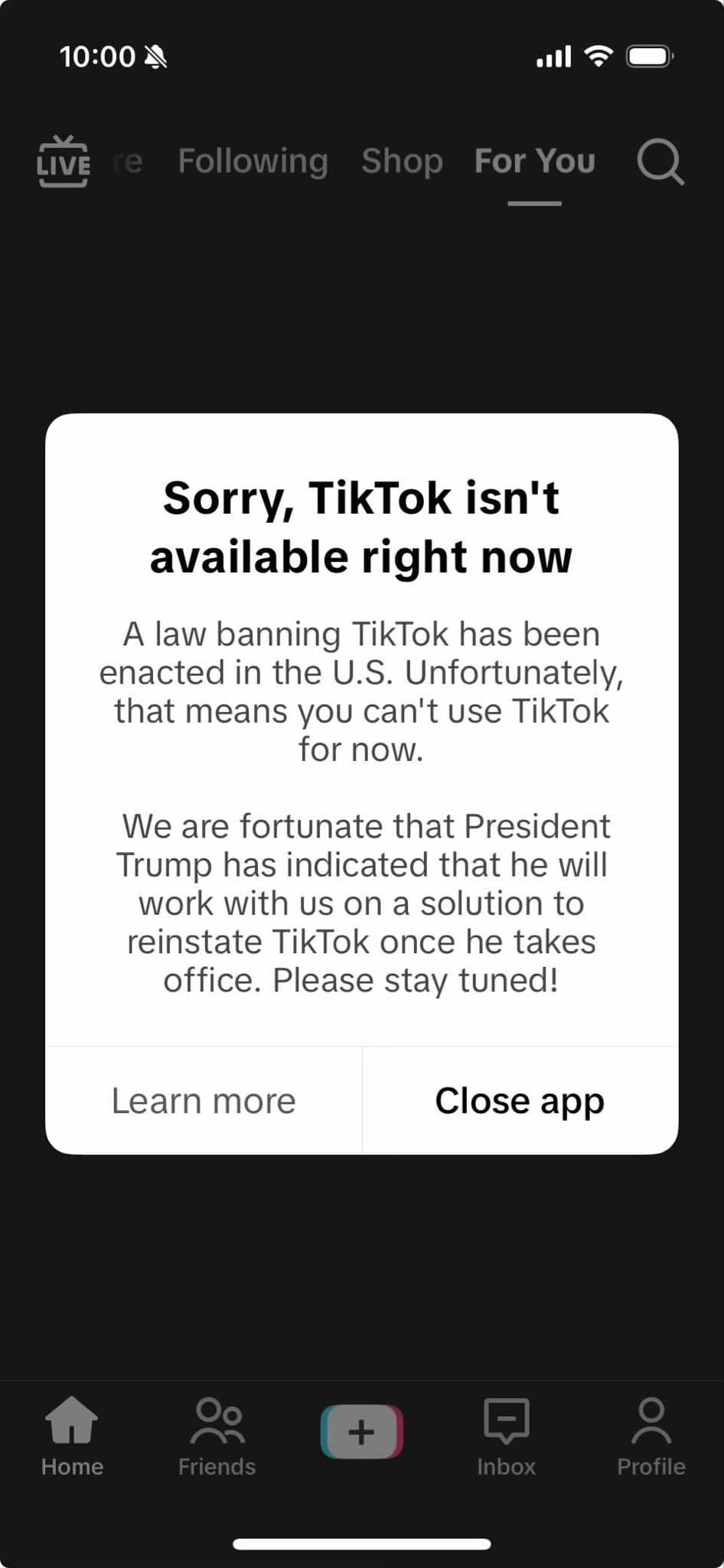724x1568 pixels.
Task: Tap the Create video plus button
Action: (x=361, y=1428)
